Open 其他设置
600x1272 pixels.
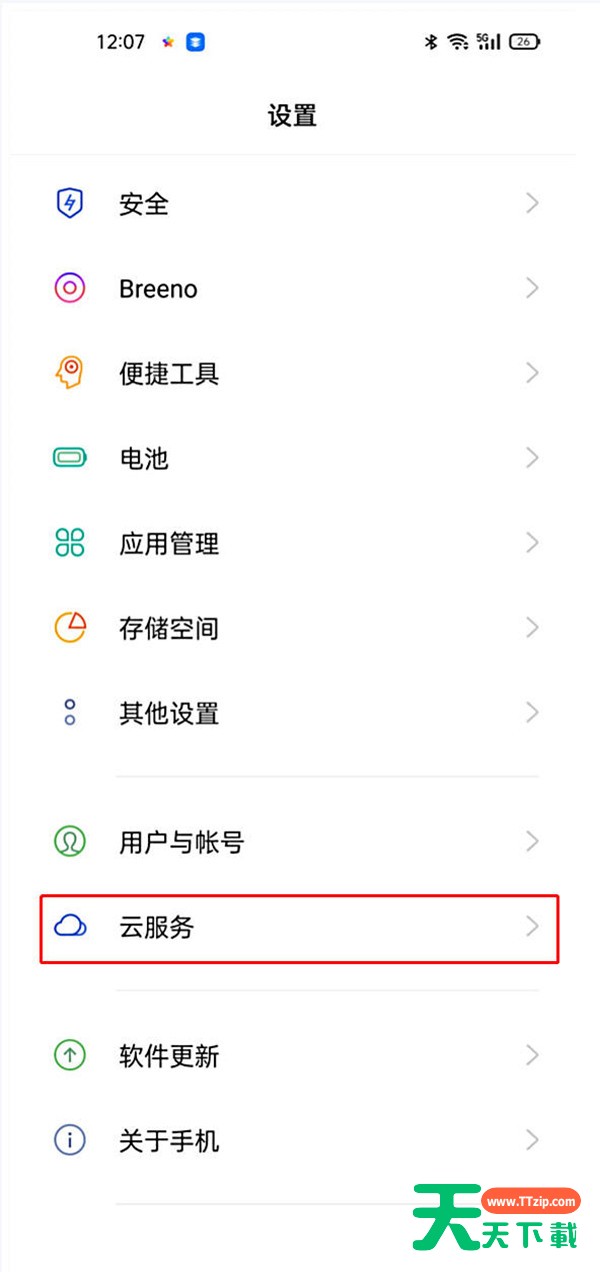point(299,714)
